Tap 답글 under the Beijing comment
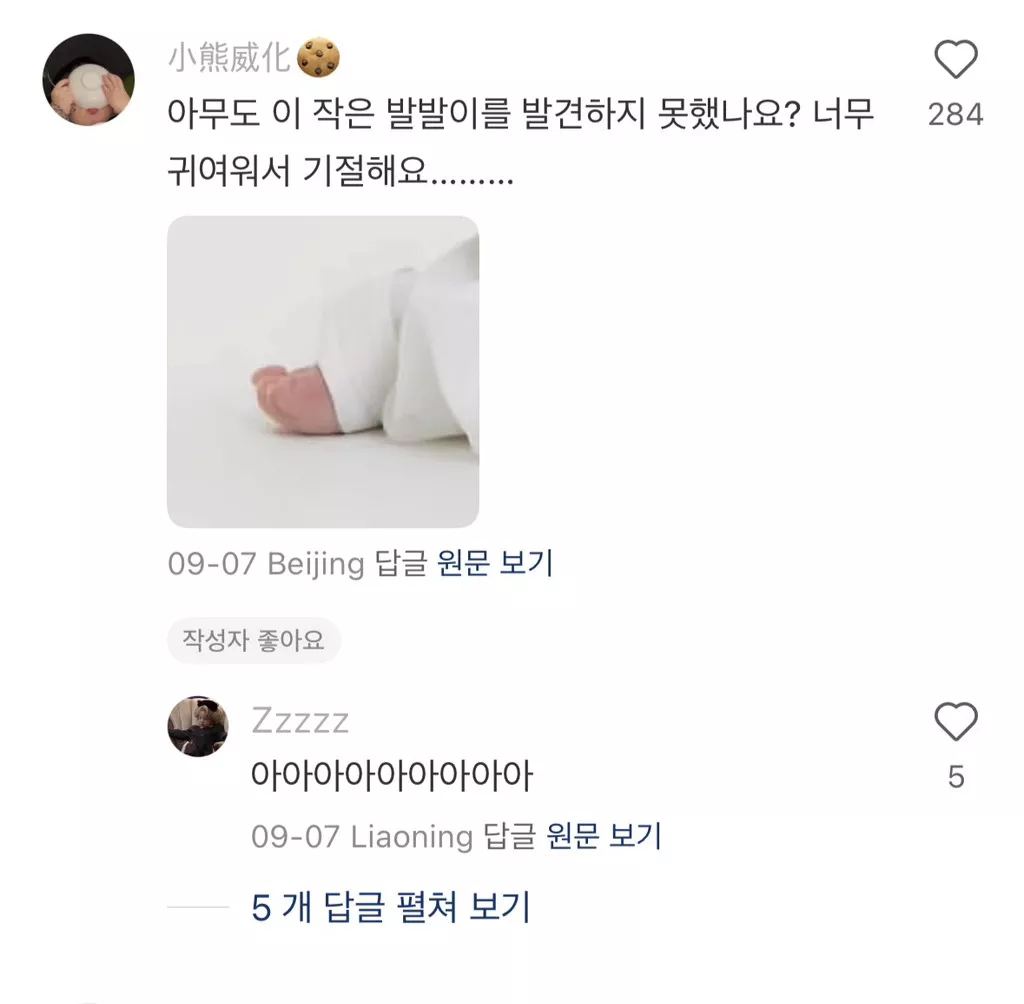This screenshot has width=1024, height=1004. coord(401,564)
